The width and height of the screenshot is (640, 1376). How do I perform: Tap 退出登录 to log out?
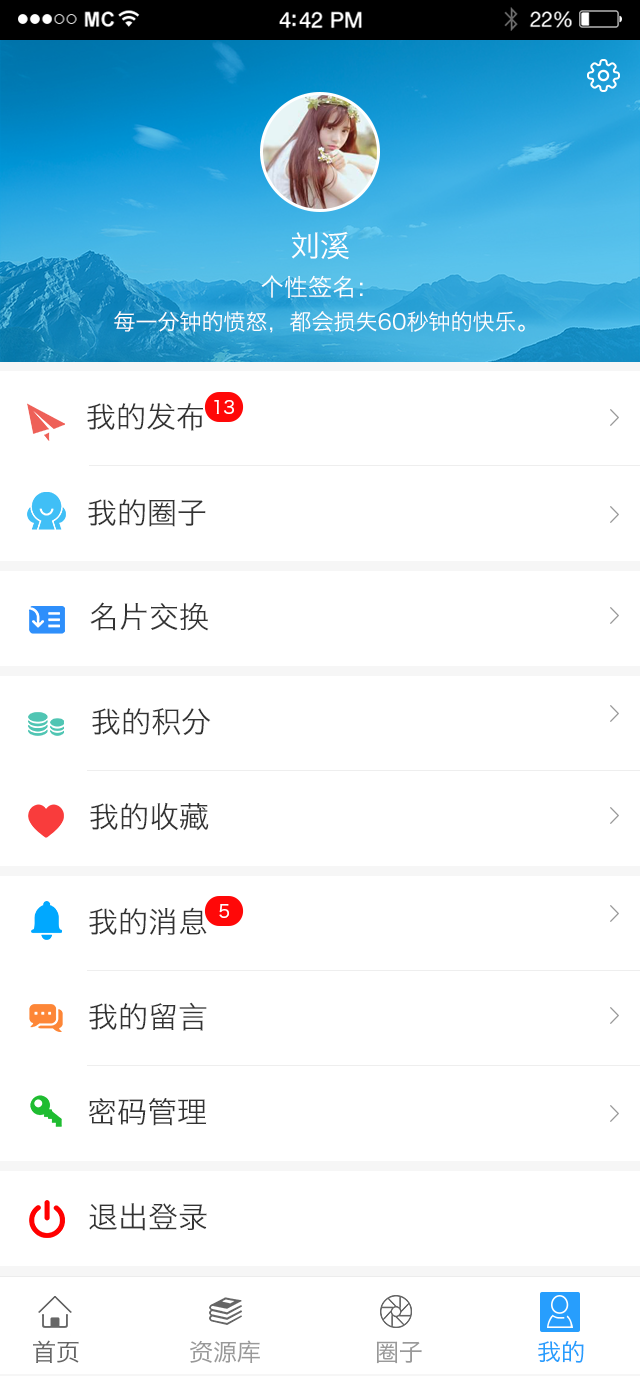[320, 1218]
